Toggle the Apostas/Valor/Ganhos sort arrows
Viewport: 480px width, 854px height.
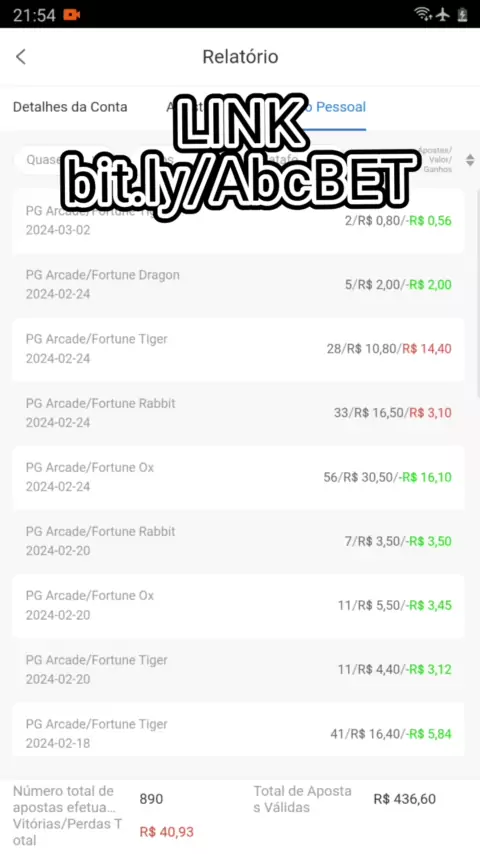click(470, 160)
